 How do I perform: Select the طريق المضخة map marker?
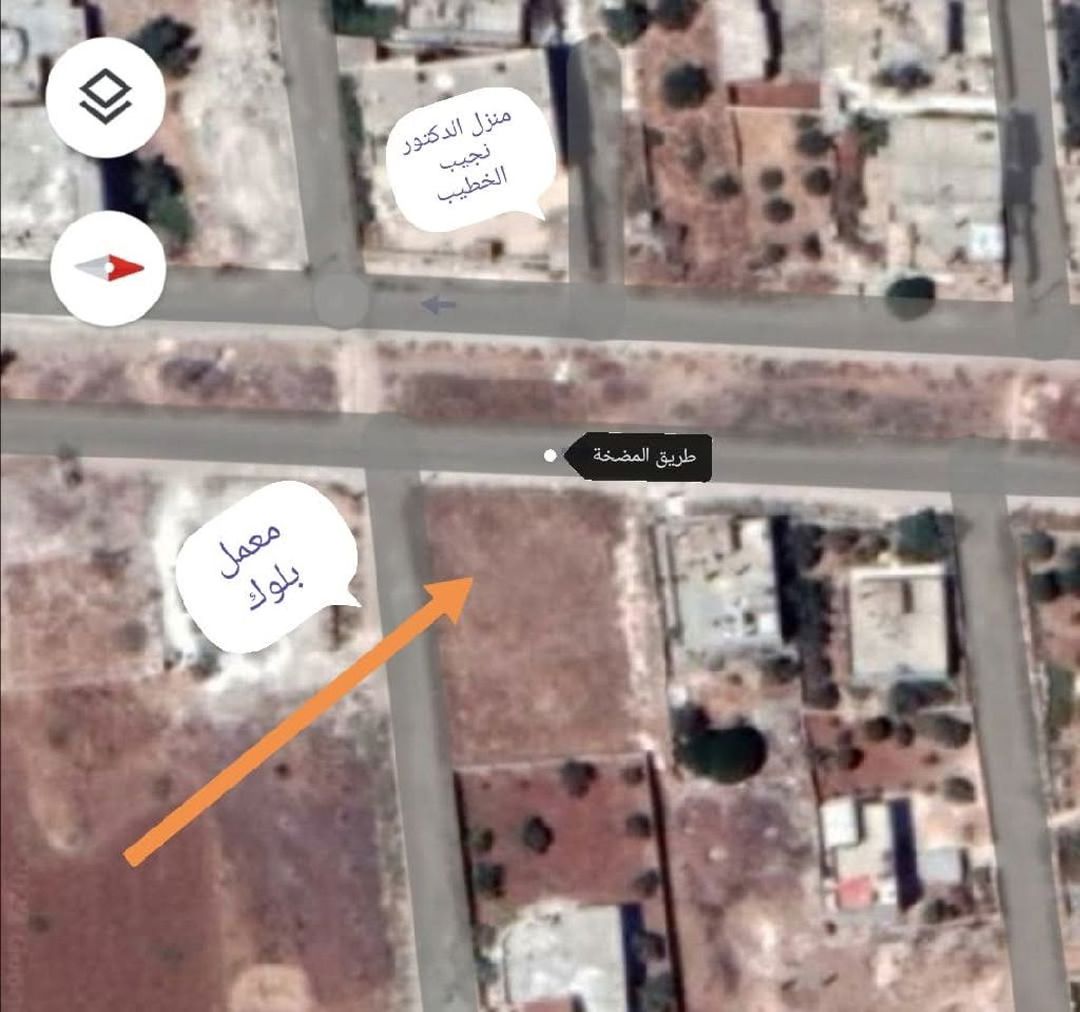(x=549, y=456)
